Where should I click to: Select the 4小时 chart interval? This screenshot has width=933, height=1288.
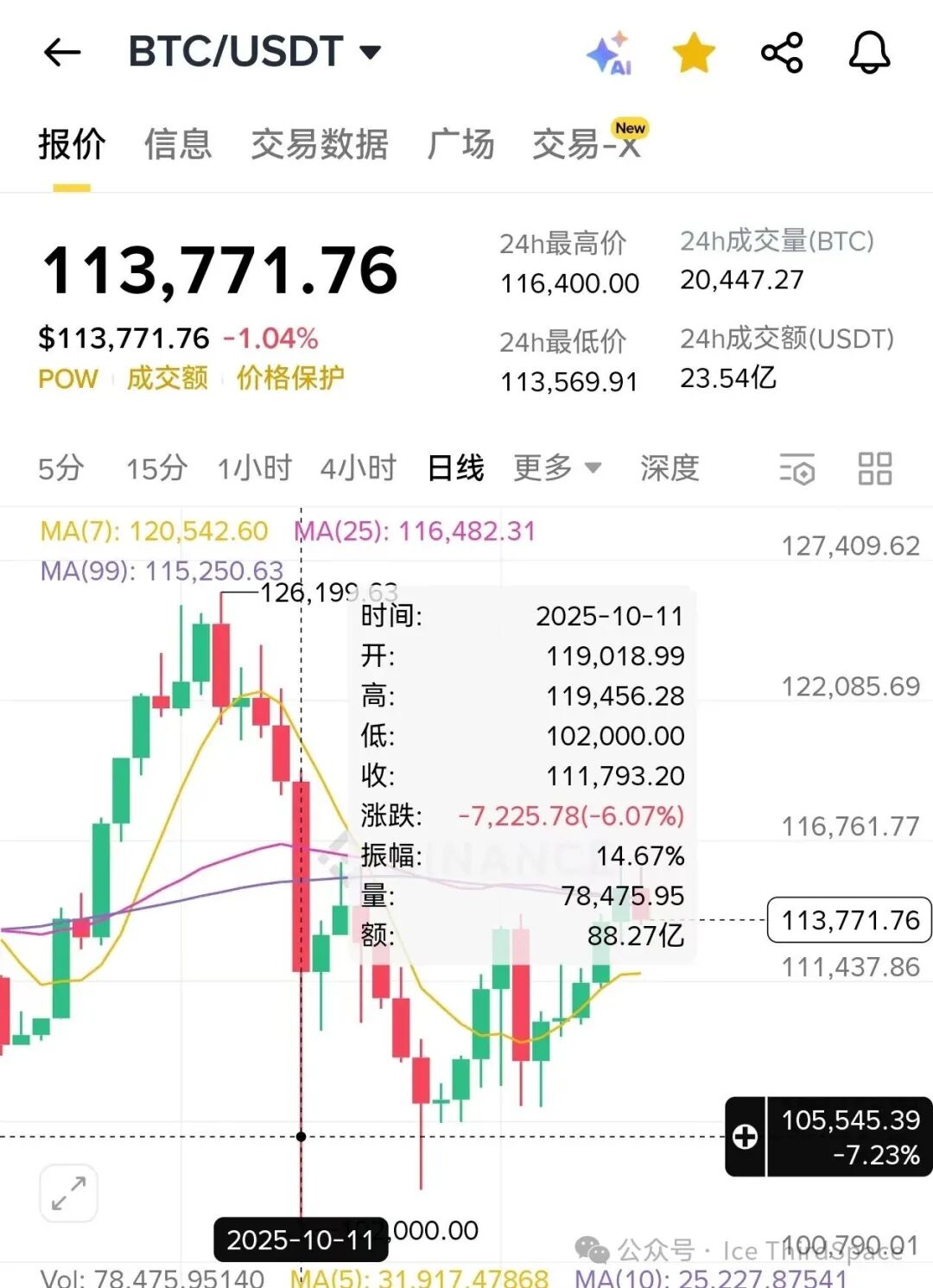358,468
